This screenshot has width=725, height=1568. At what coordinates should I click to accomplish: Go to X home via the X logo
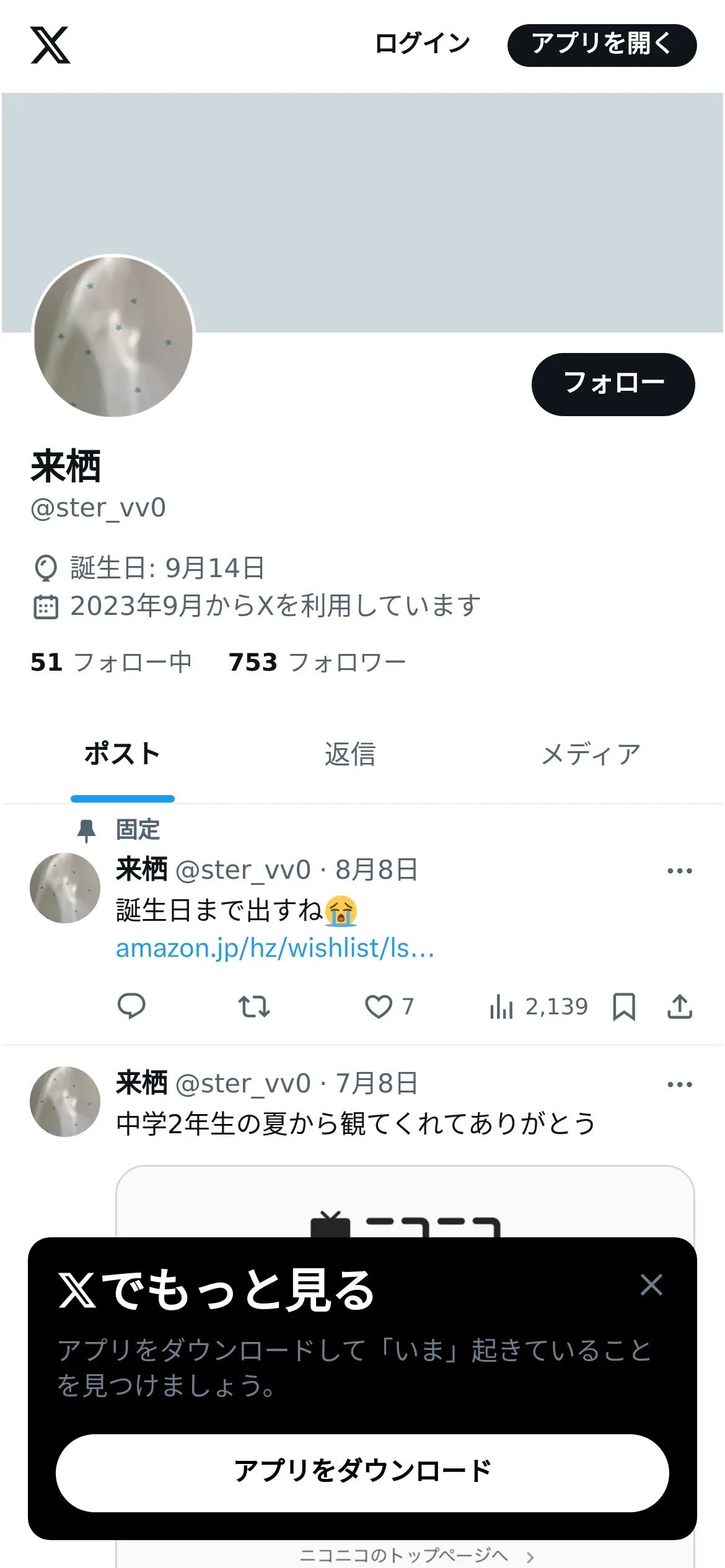pyautogui.click(x=50, y=45)
